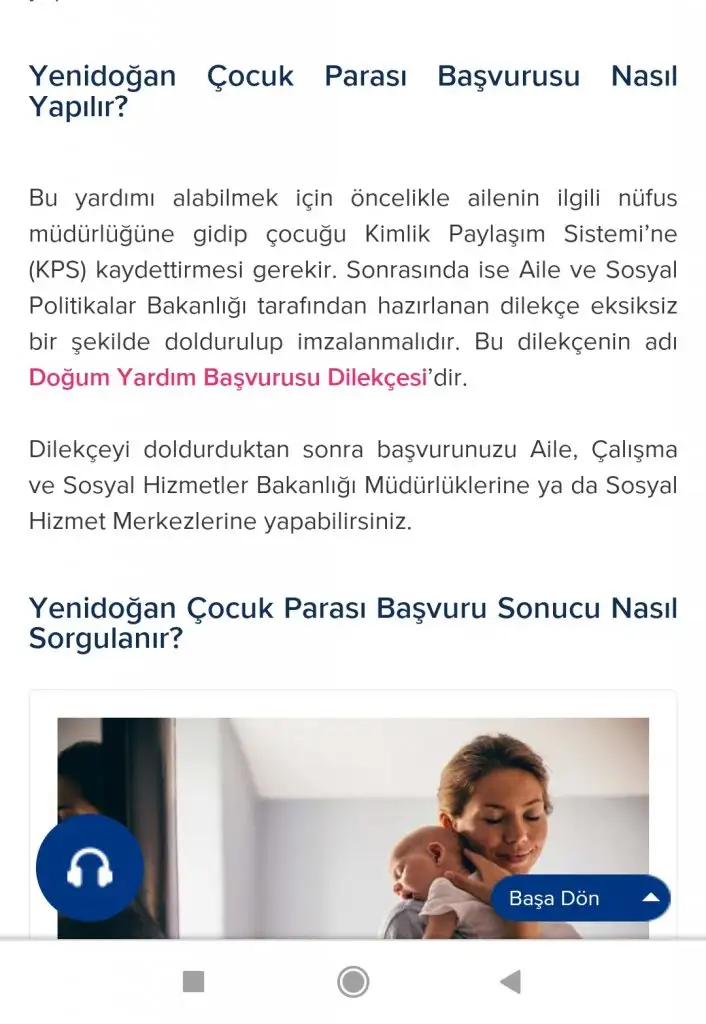Show recent apps with the square button
The width and height of the screenshot is (706, 1024).
[194, 982]
